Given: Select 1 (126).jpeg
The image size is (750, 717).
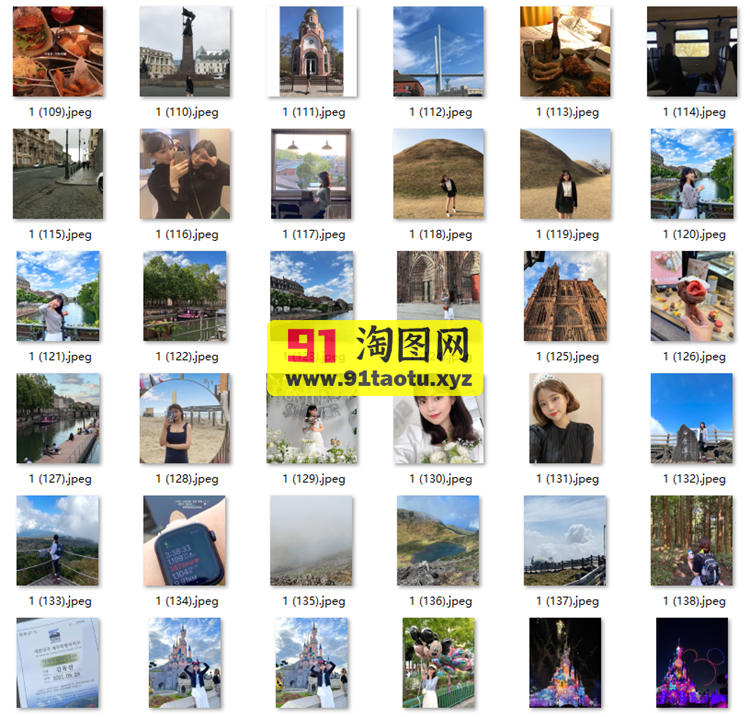Looking at the screenshot, I should pyautogui.click(x=692, y=296).
